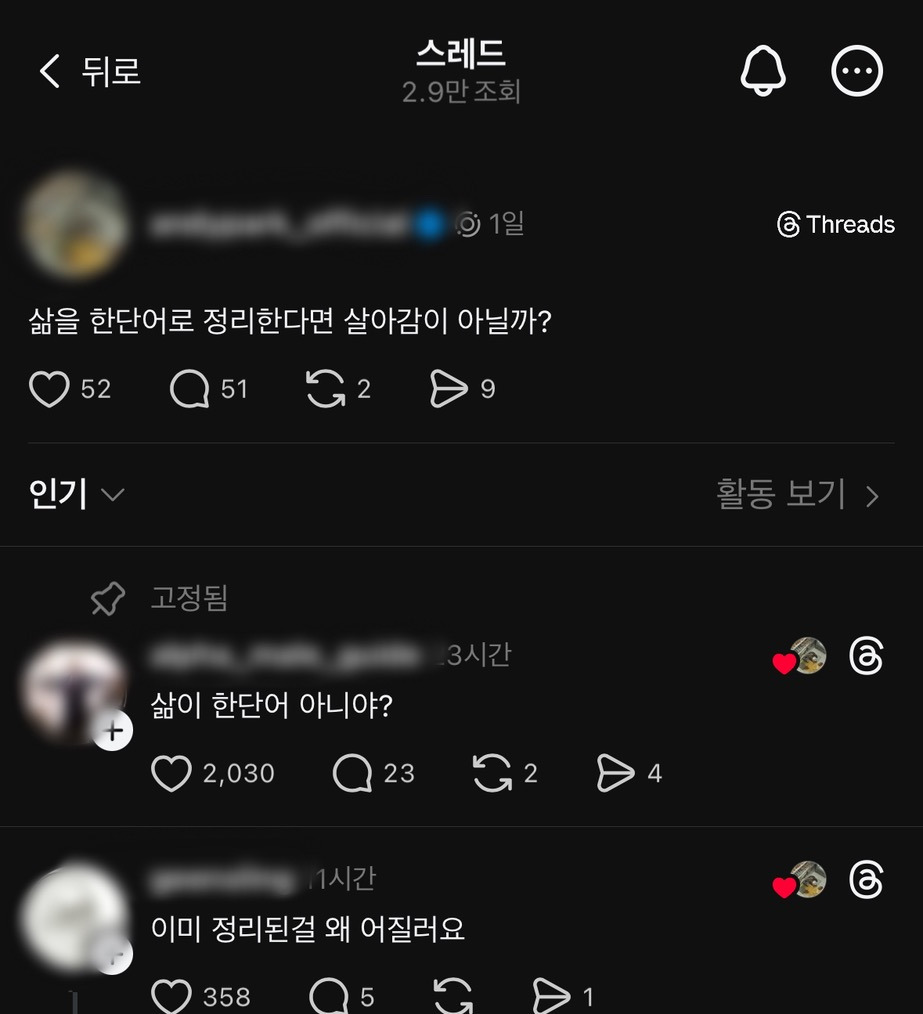
Task: Share the 삶이 한단어 아니야? reply
Action: 616,773
